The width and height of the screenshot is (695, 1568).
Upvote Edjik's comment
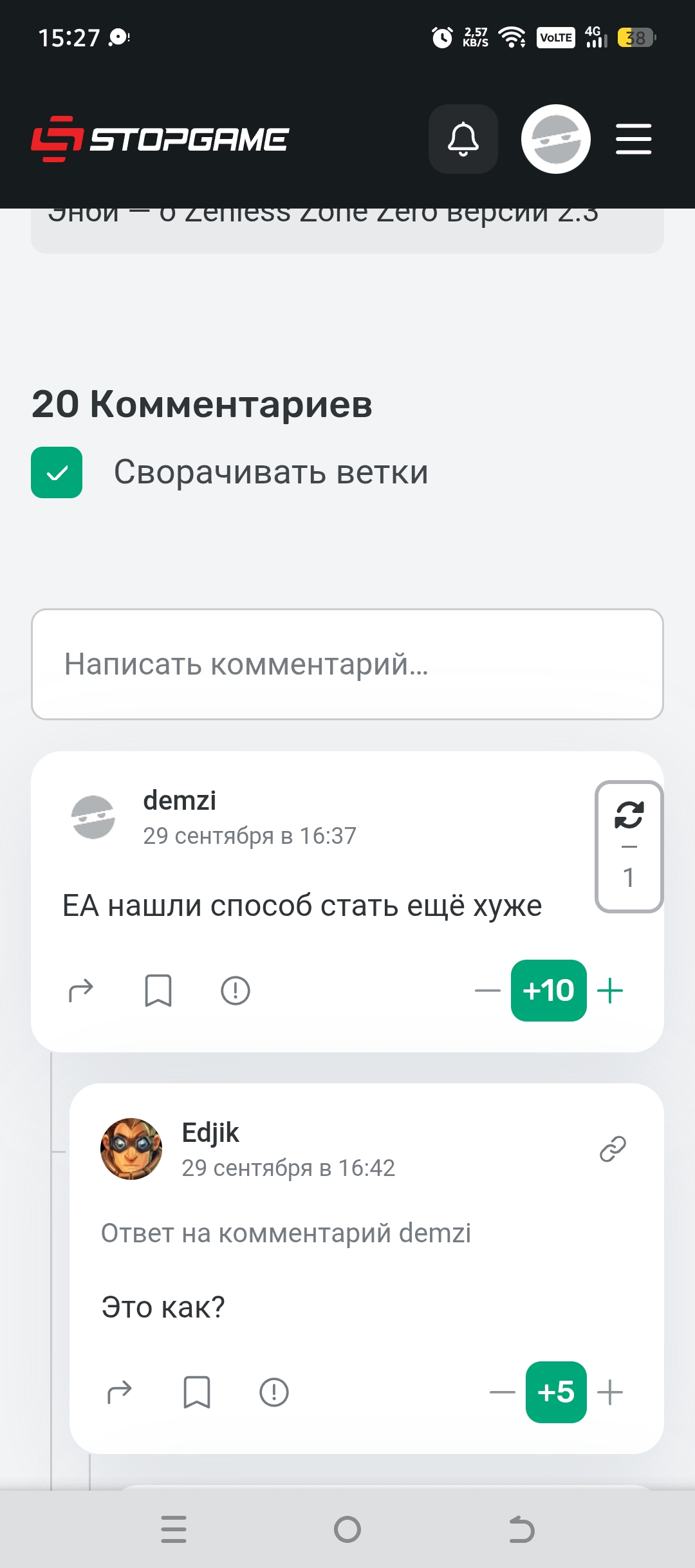[x=610, y=1392]
